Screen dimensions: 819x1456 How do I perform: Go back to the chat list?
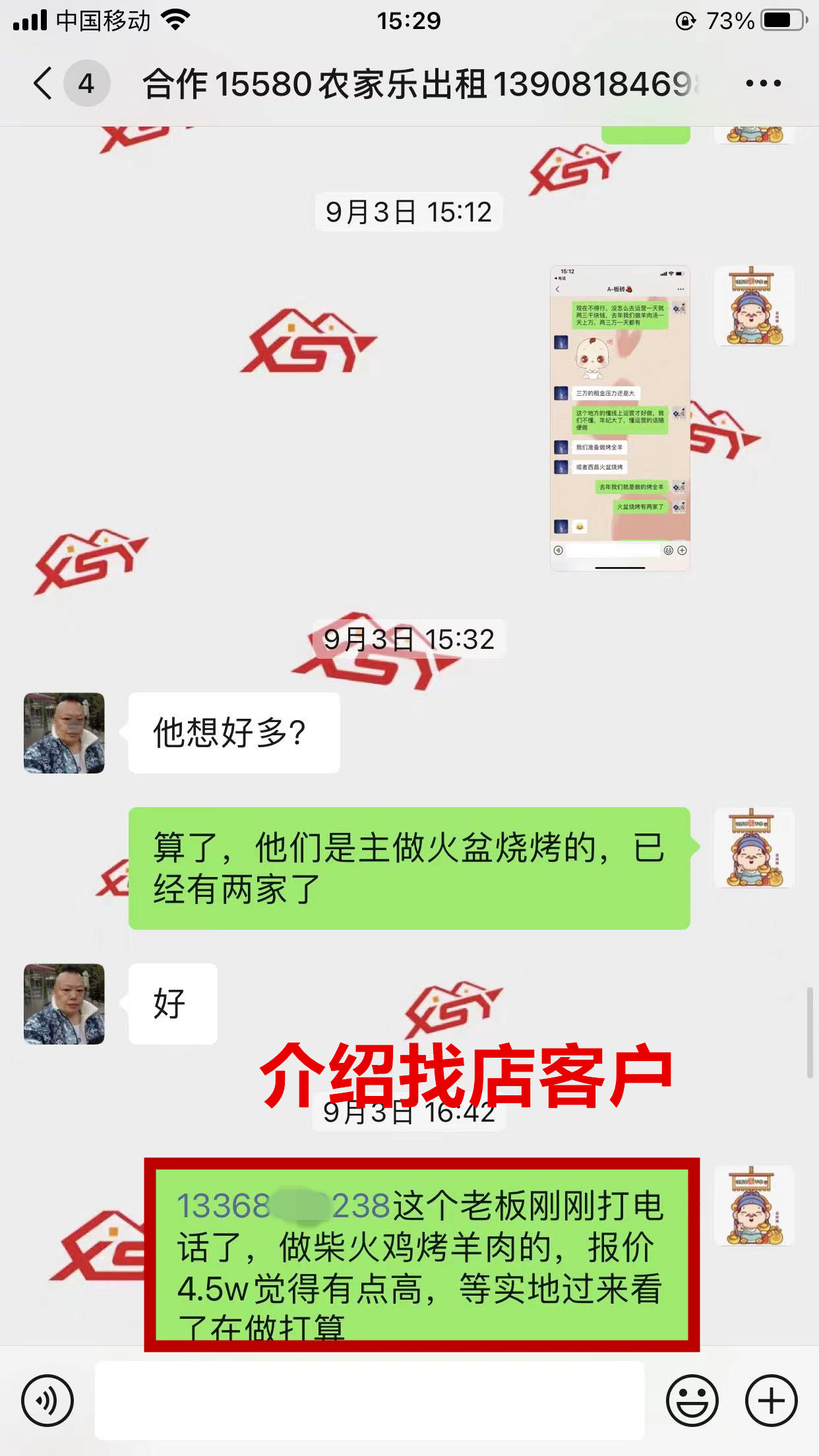pyautogui.click(x=44, y=84)
